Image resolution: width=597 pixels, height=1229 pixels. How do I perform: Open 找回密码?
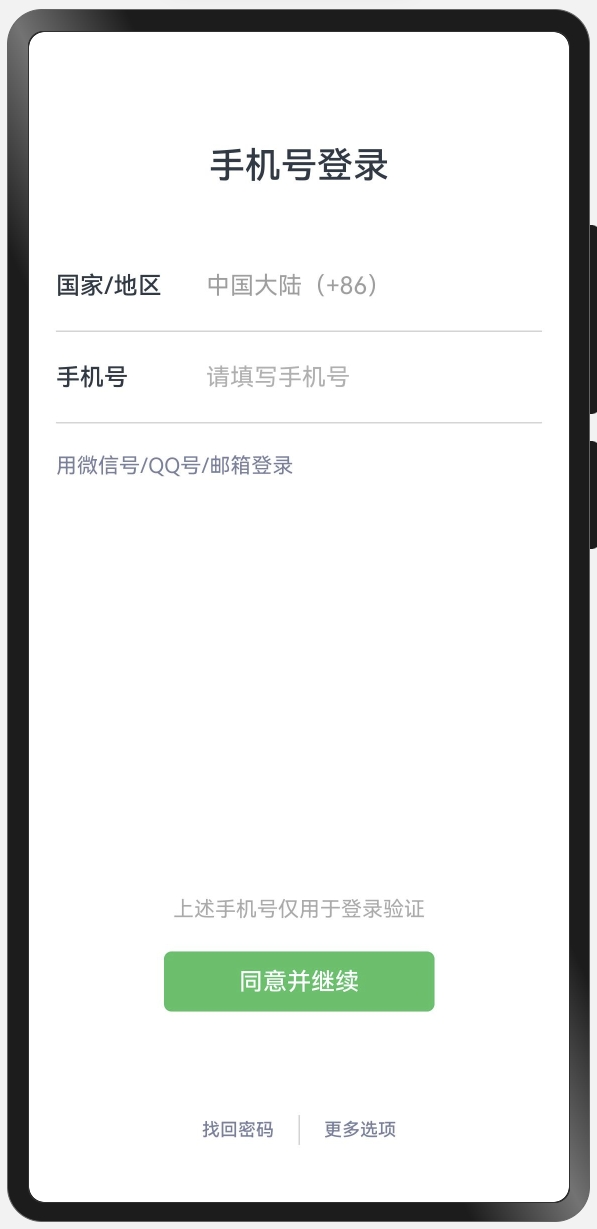pyautogui.click(x=237, y=1129)
